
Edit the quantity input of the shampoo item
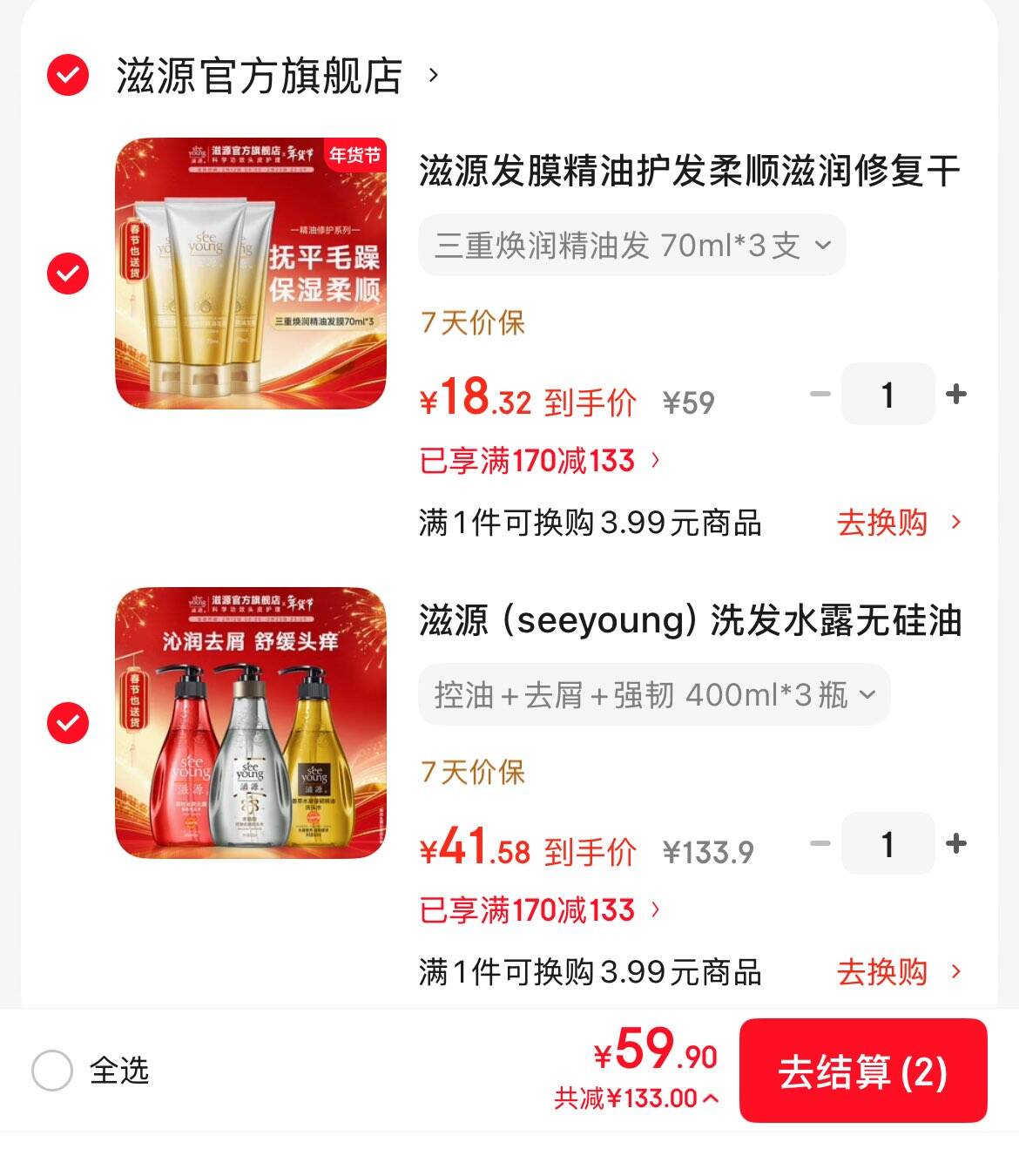point(887,844)
